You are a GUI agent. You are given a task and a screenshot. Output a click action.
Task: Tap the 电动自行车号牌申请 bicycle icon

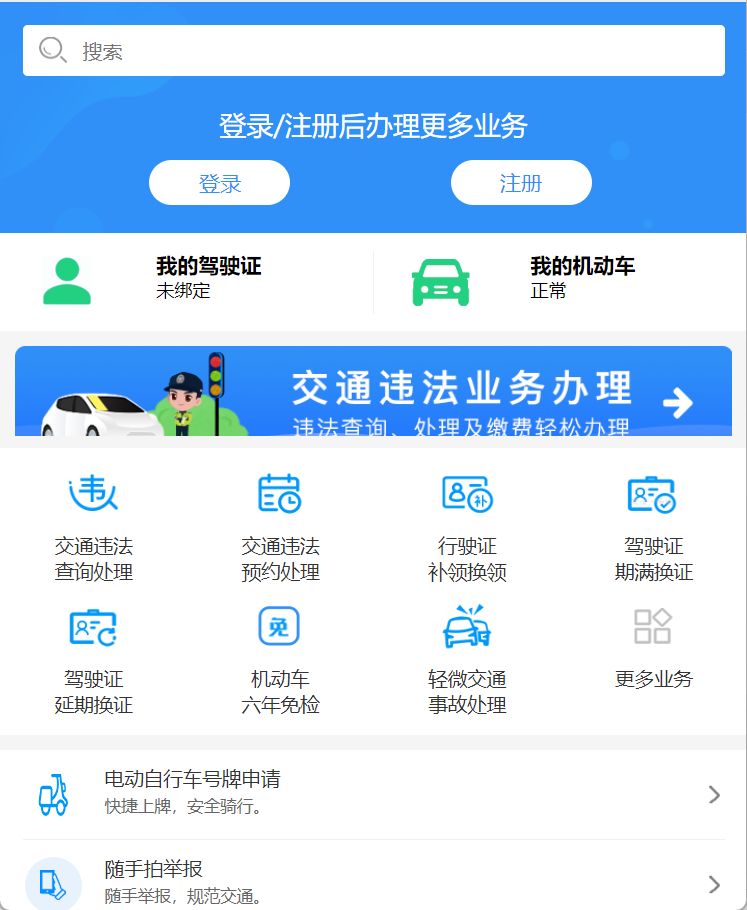(x=53, y=793)
